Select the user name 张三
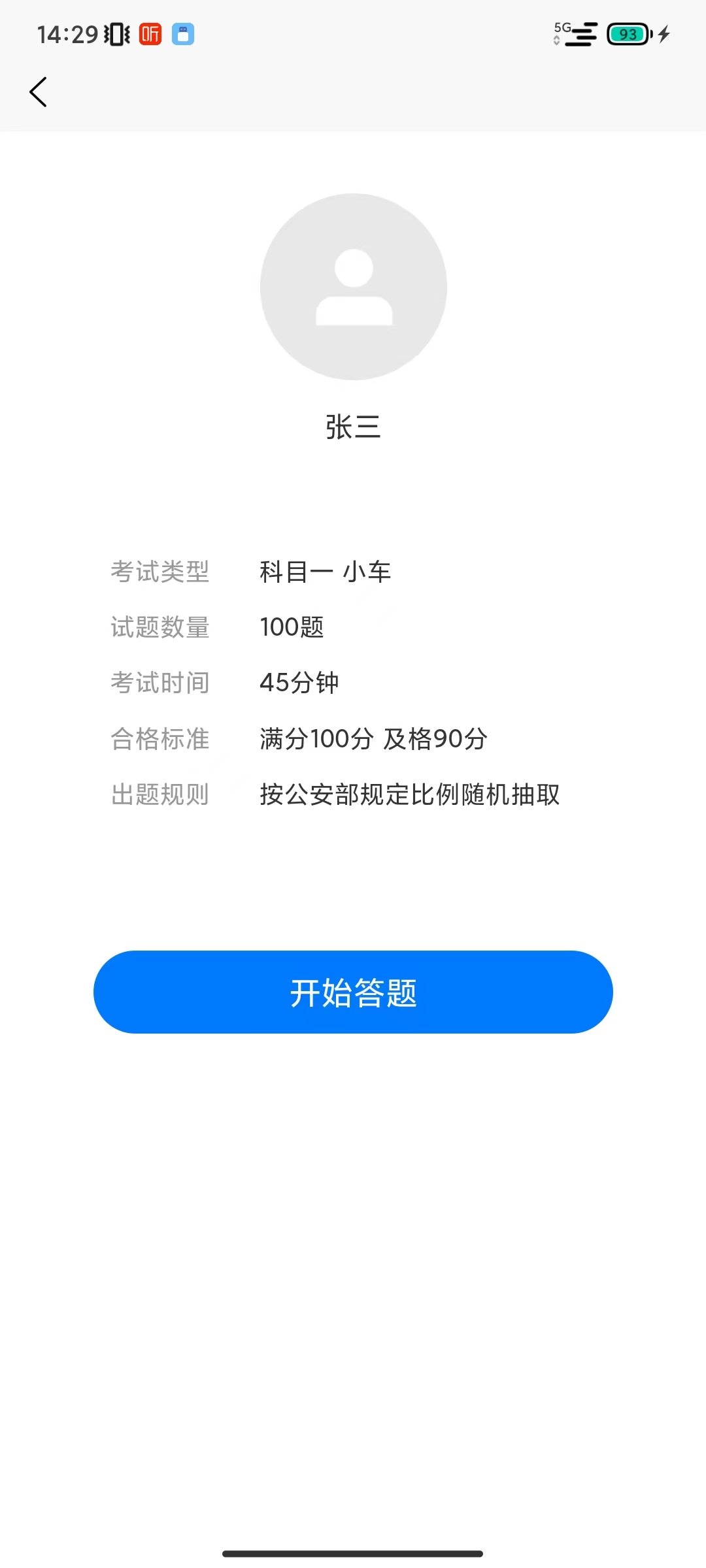Screen dimensions: 706x1568 (353, 428)
